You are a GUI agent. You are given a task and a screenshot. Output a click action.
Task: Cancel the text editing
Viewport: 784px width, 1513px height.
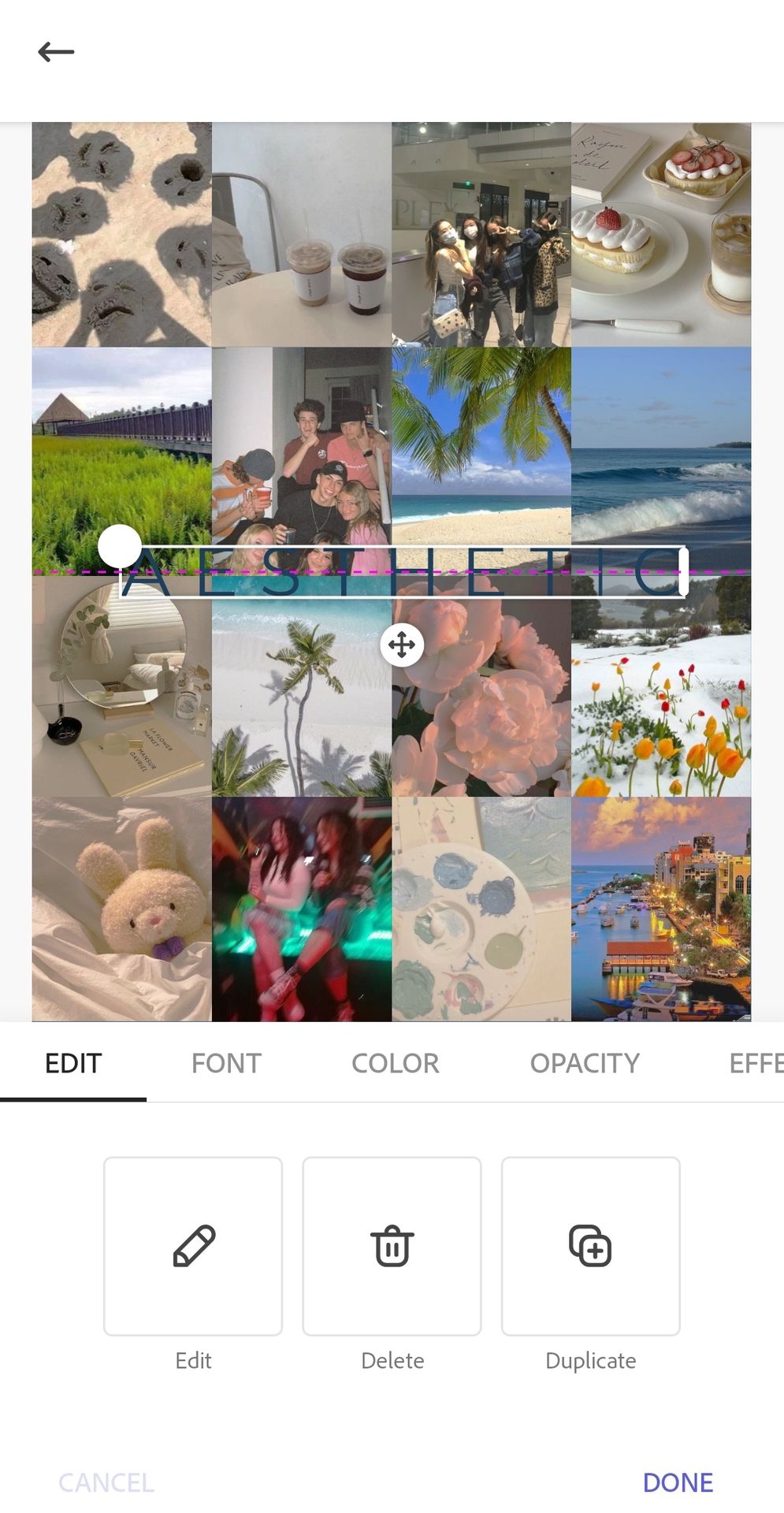106,1482
